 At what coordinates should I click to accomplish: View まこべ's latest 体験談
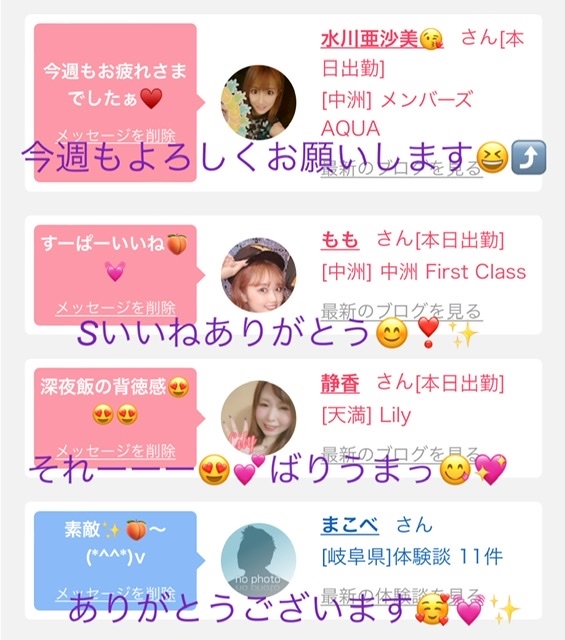pyautogui.click(x=401, y=596)
